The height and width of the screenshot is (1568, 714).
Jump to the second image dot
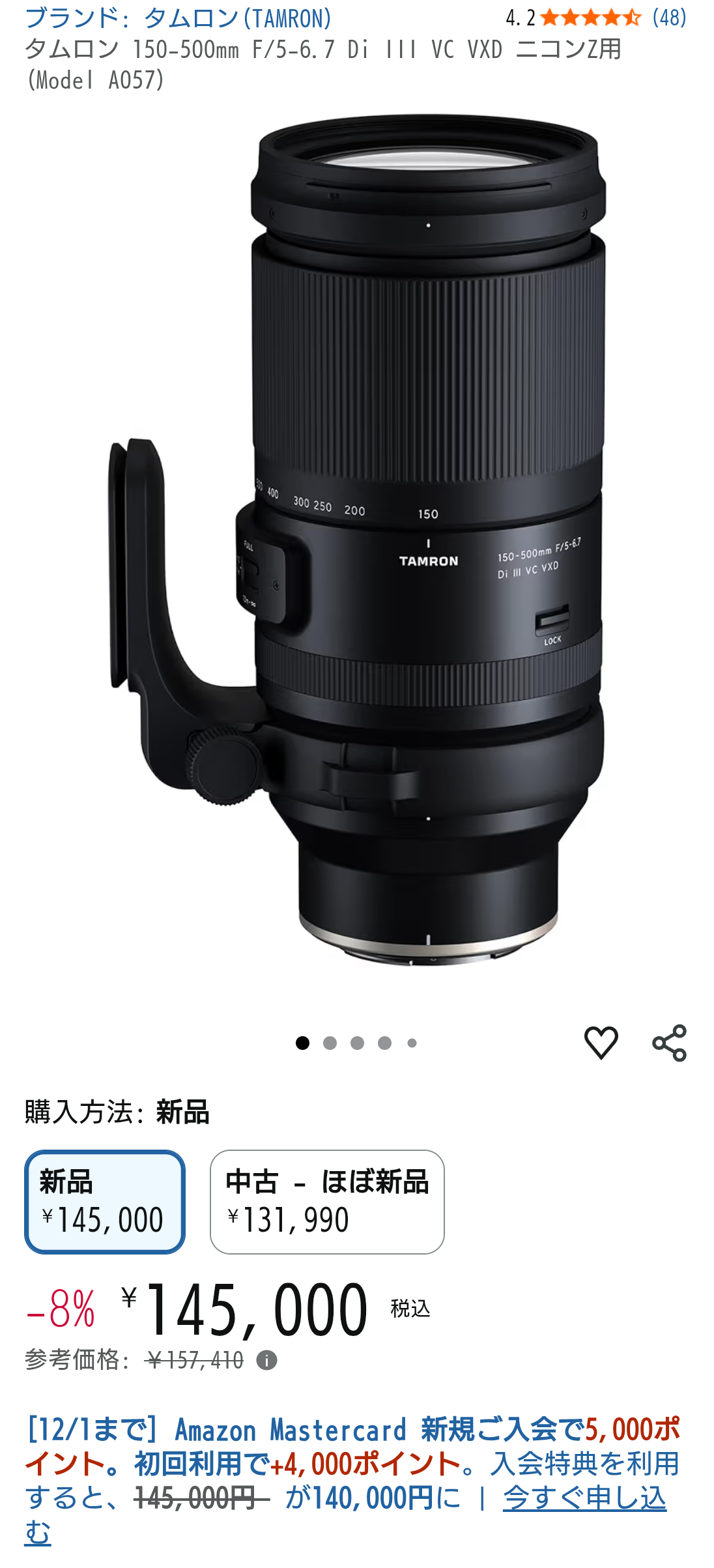point(330,1043)
